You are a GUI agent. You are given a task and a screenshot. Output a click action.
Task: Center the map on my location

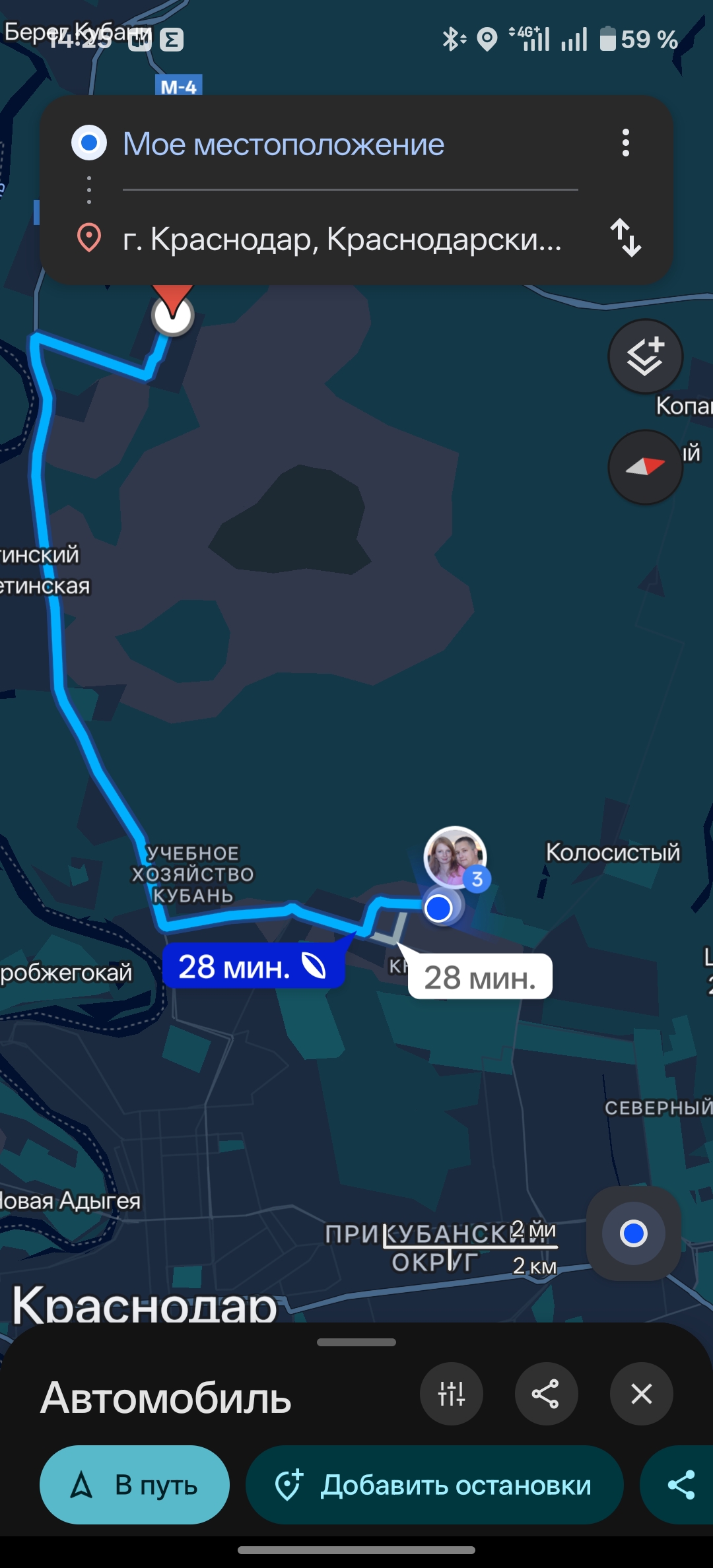pyautogui.click(x=633, y=1233)
